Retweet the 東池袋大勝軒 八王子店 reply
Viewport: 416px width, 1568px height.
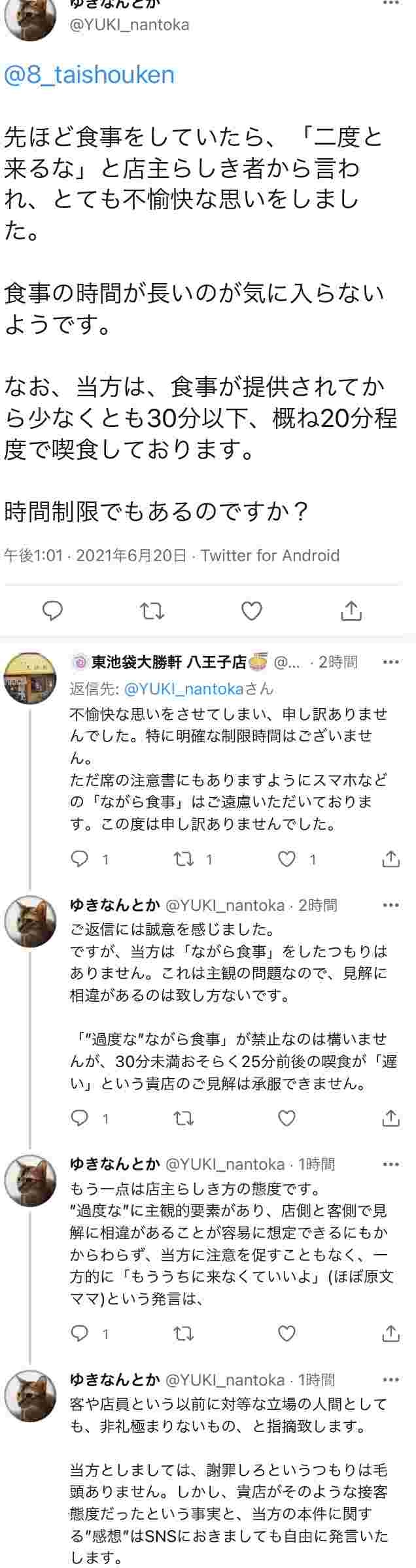coord(184,859)
